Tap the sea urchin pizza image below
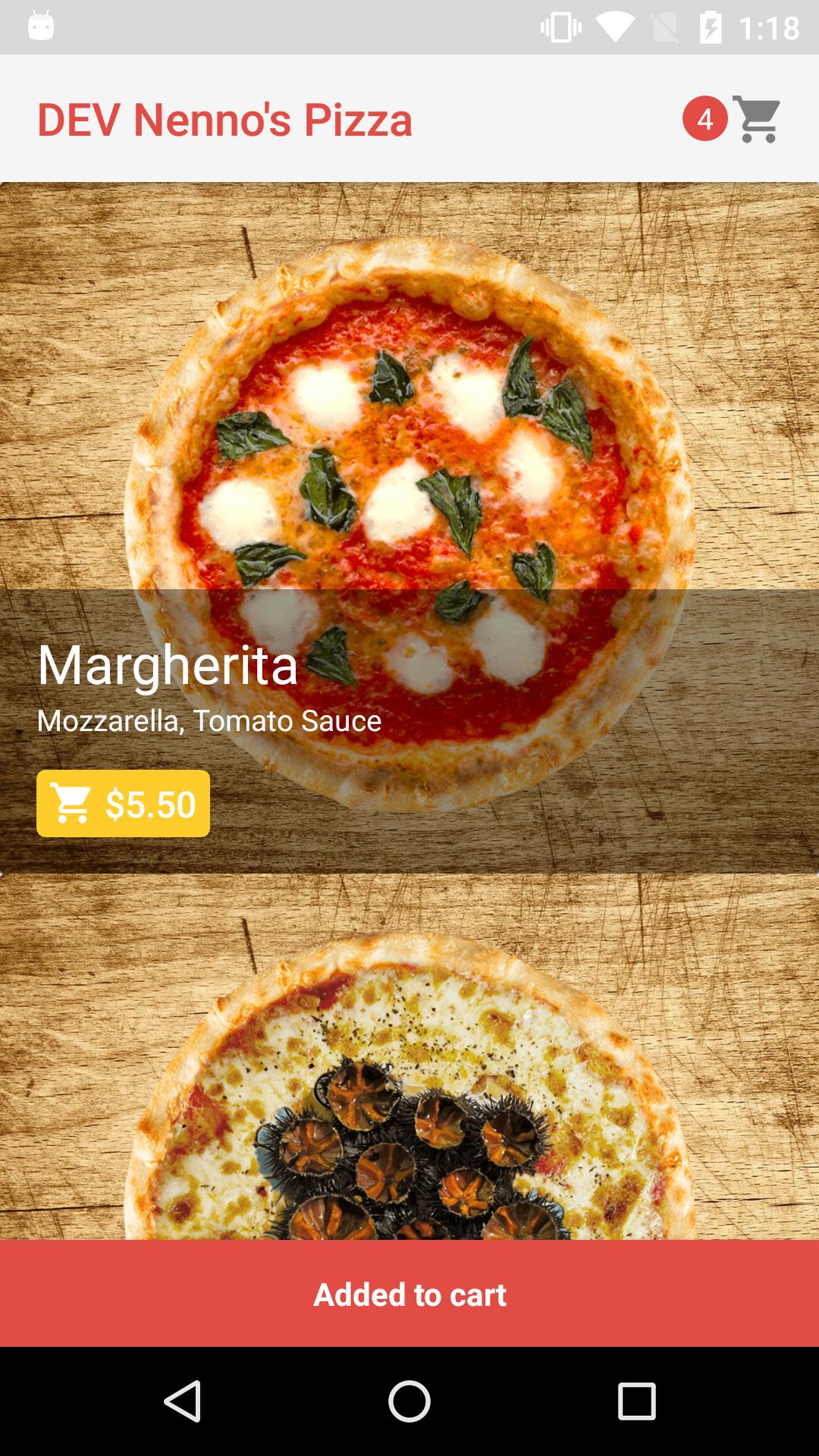Viewport: 819px width, 1456px height. (x=409, y=1062)
